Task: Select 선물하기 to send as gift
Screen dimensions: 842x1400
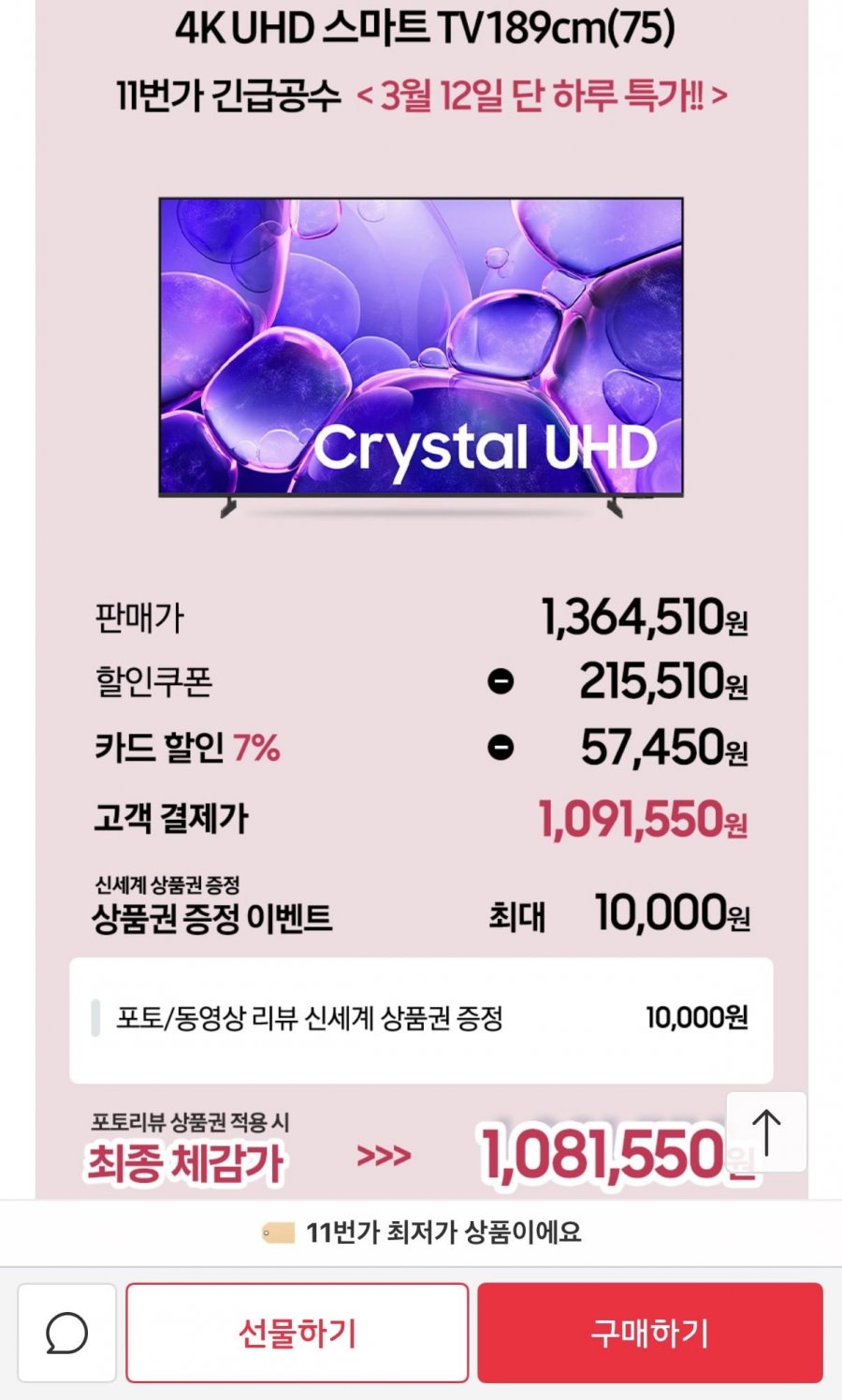Action: pos(298,1333)
